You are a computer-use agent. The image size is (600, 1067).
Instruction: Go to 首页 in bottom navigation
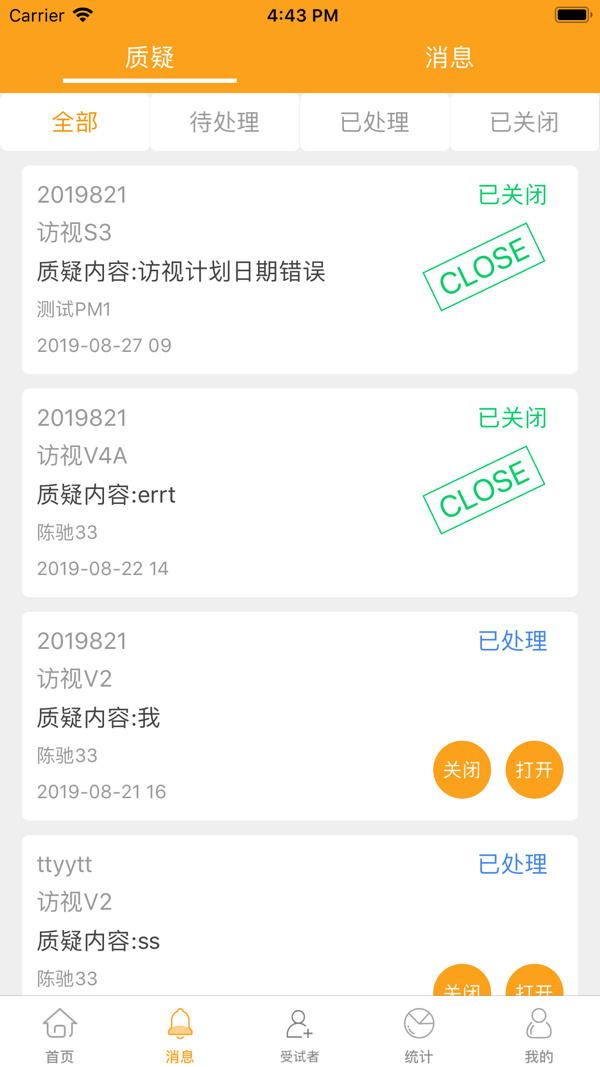pos(60,1034)
